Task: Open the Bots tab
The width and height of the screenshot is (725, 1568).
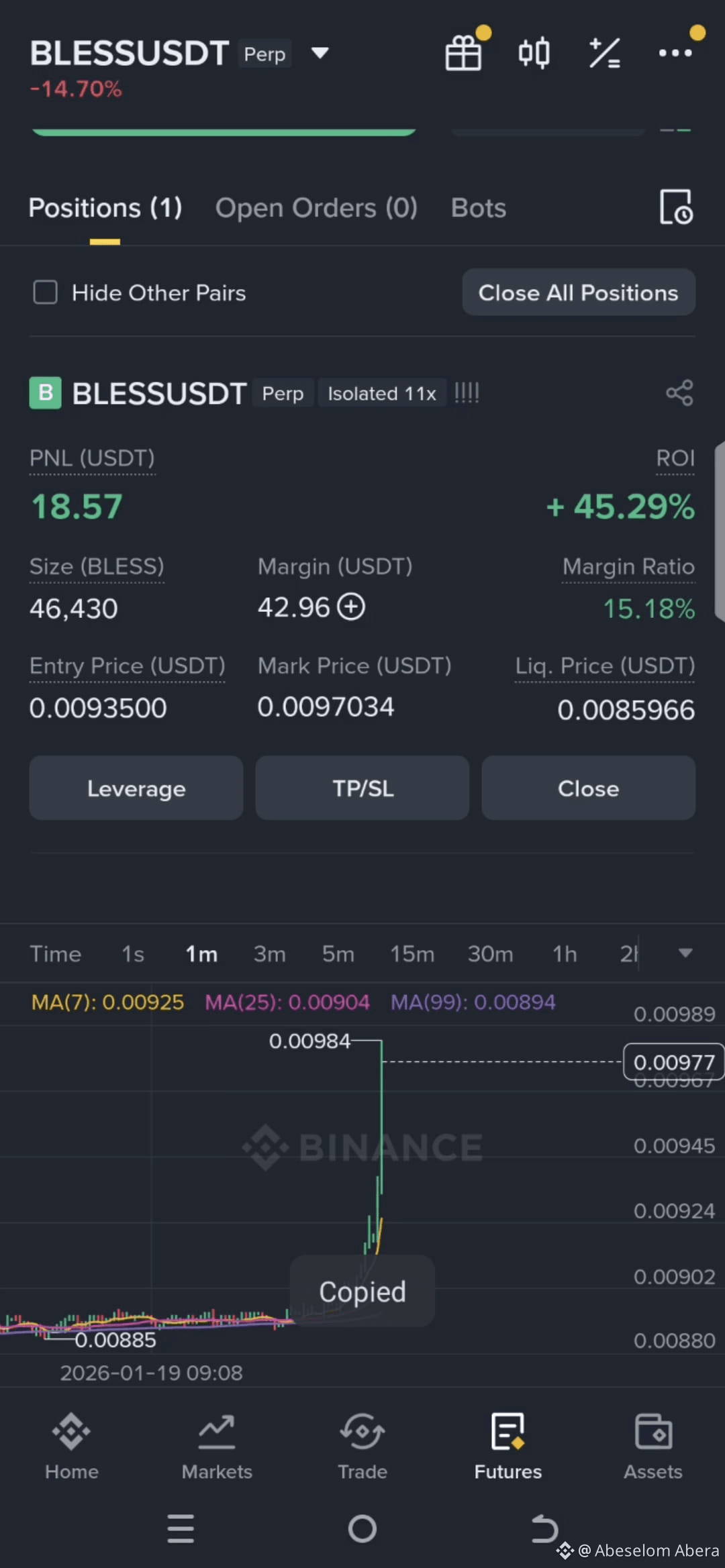Action: click(478, 208)
